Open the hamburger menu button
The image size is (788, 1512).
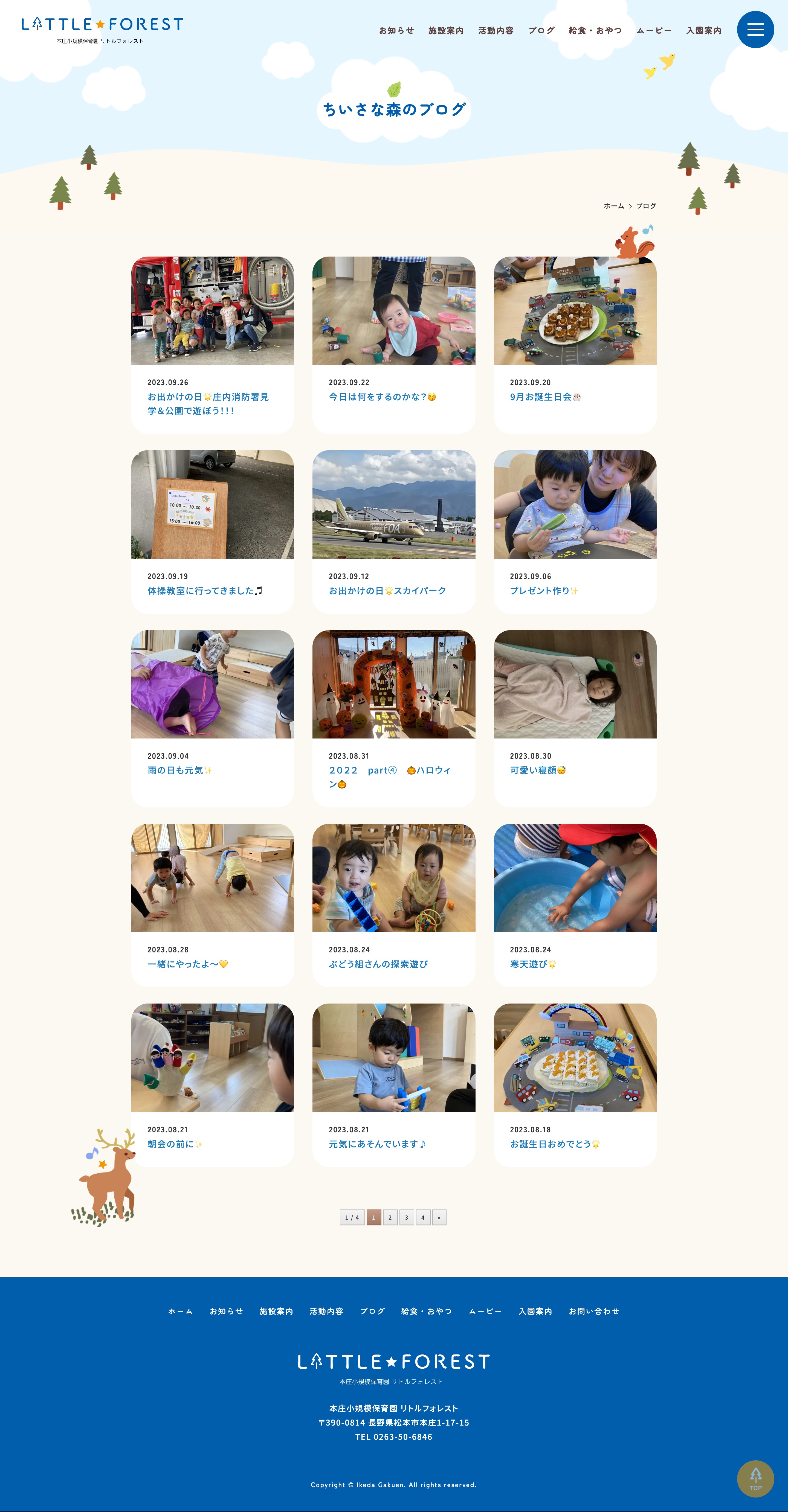tap(755, 29)
